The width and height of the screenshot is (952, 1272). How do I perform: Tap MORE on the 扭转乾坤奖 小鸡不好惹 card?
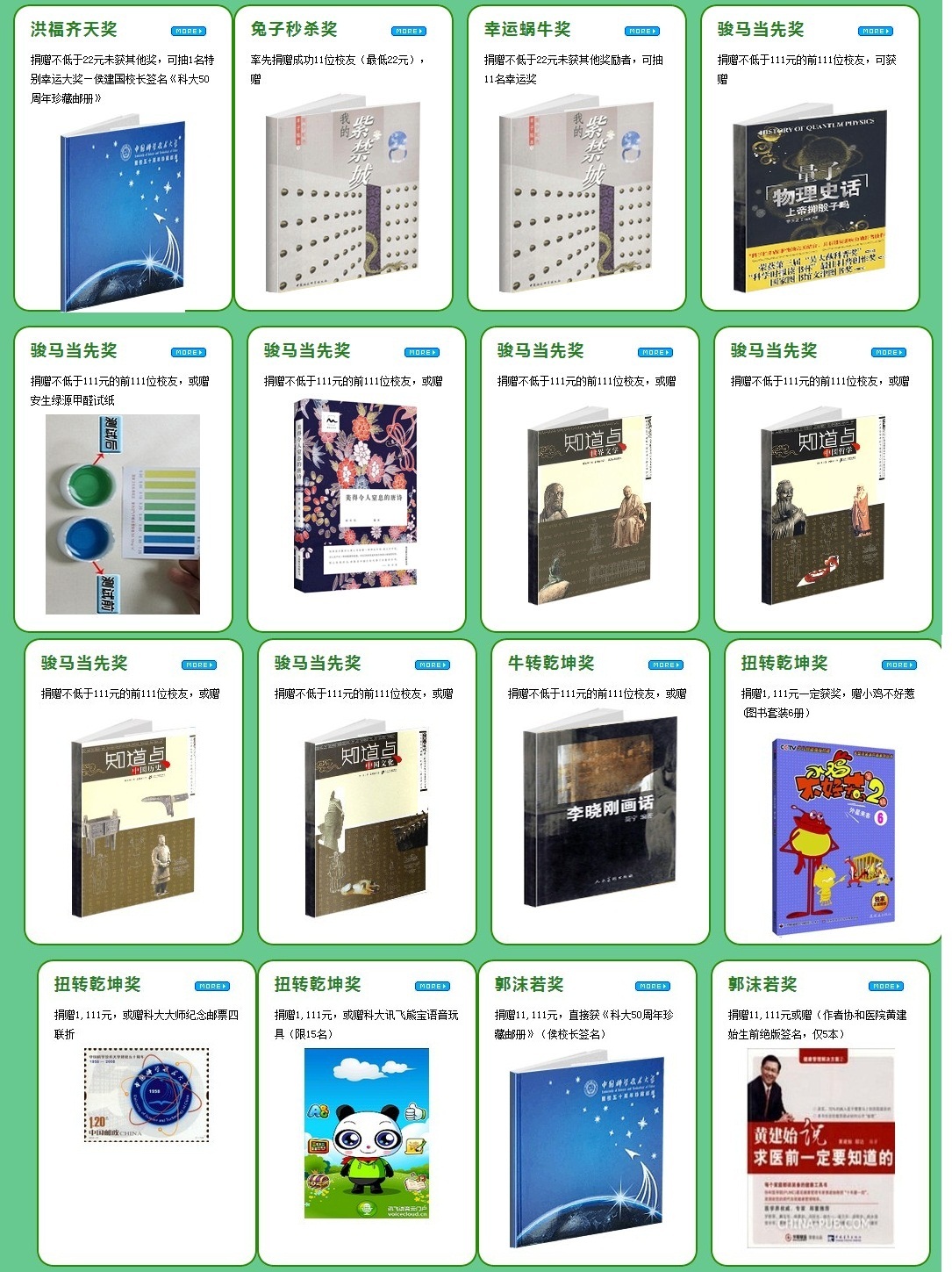coord(898,665)
